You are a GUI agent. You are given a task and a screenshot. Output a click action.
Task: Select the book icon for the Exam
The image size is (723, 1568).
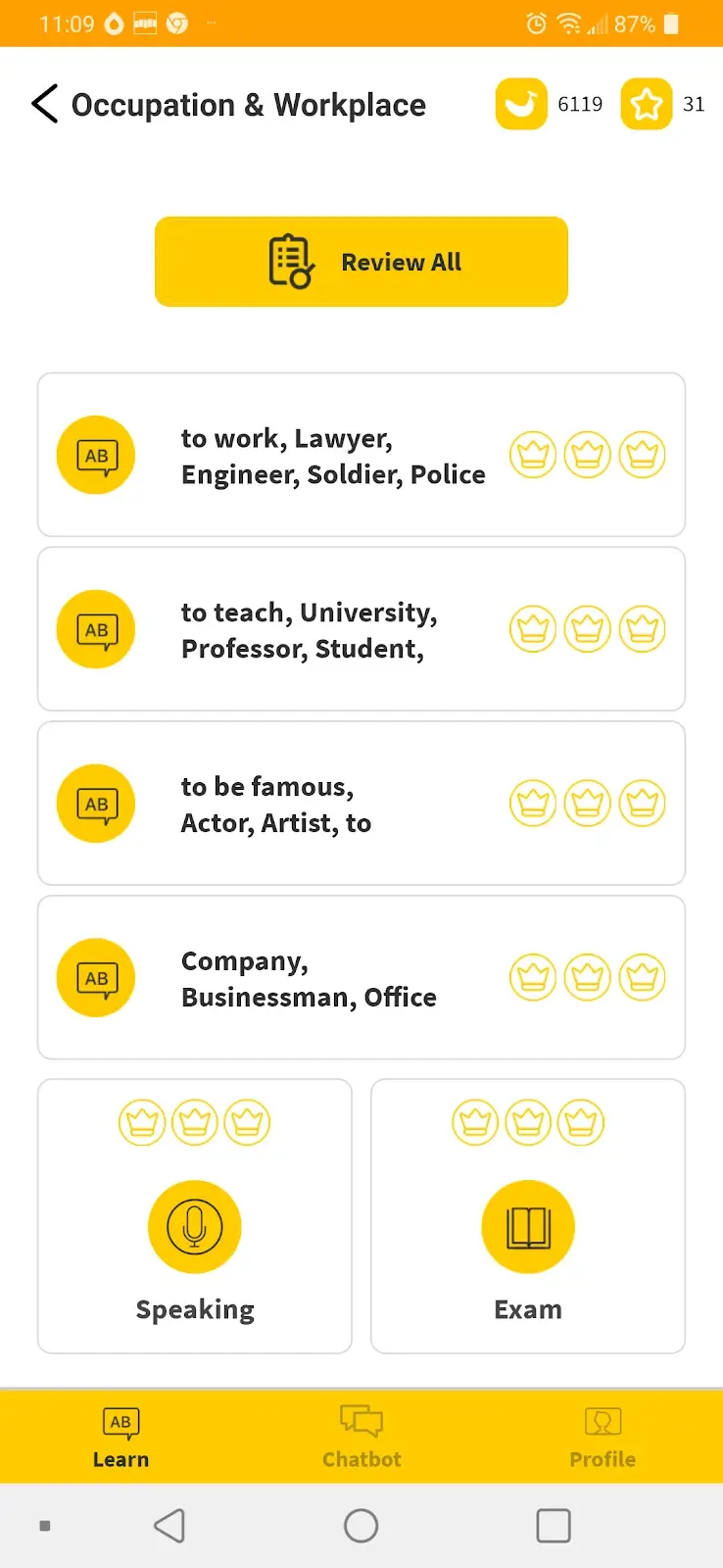pyautogui.click(x=527, y=1226)
